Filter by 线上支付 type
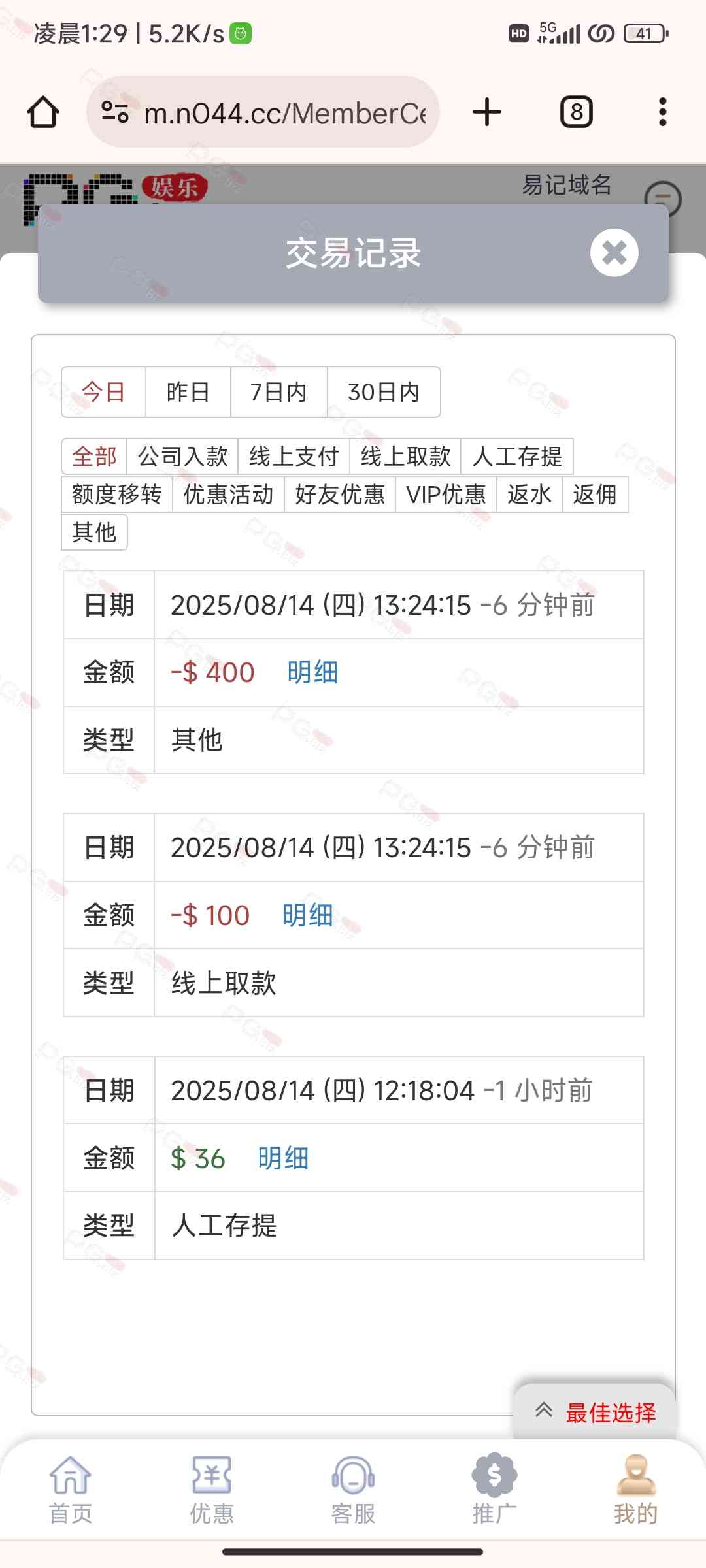This screenshot has height=1568, width=706. tap(294, 456)
